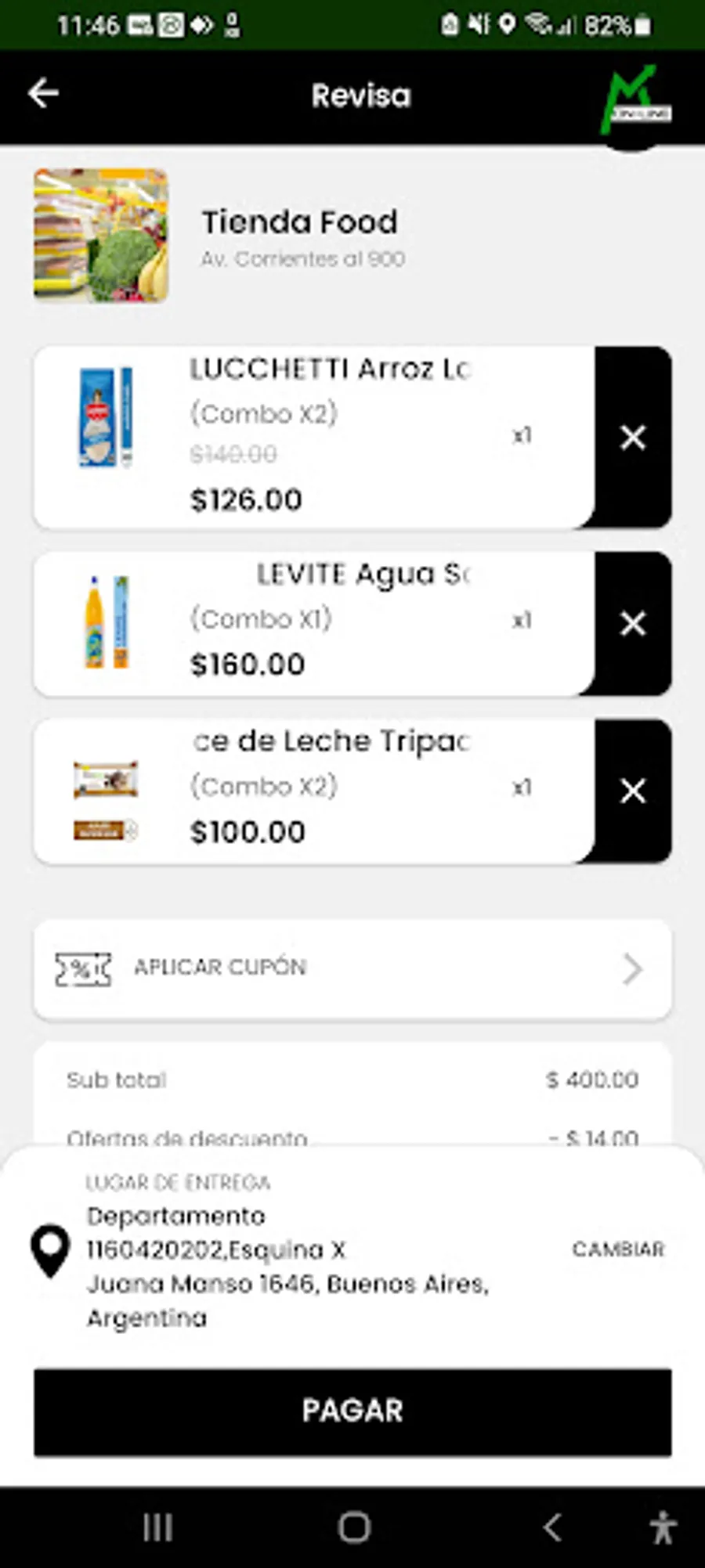The image size is (705, 1568).
Task: Go back using the header arrow
Action: coord(44,94)
